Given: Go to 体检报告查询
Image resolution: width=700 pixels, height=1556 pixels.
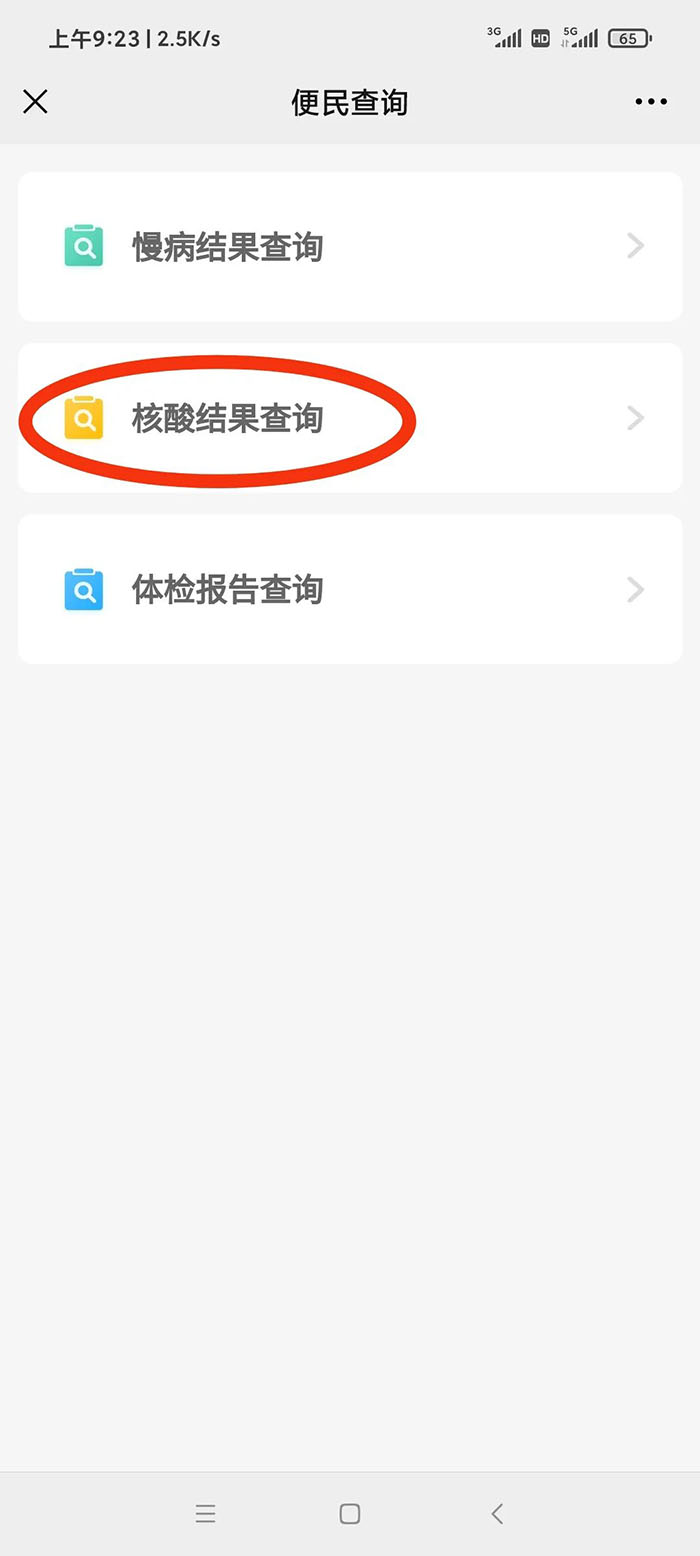Looking at the screenshot, I should [348, 589].
